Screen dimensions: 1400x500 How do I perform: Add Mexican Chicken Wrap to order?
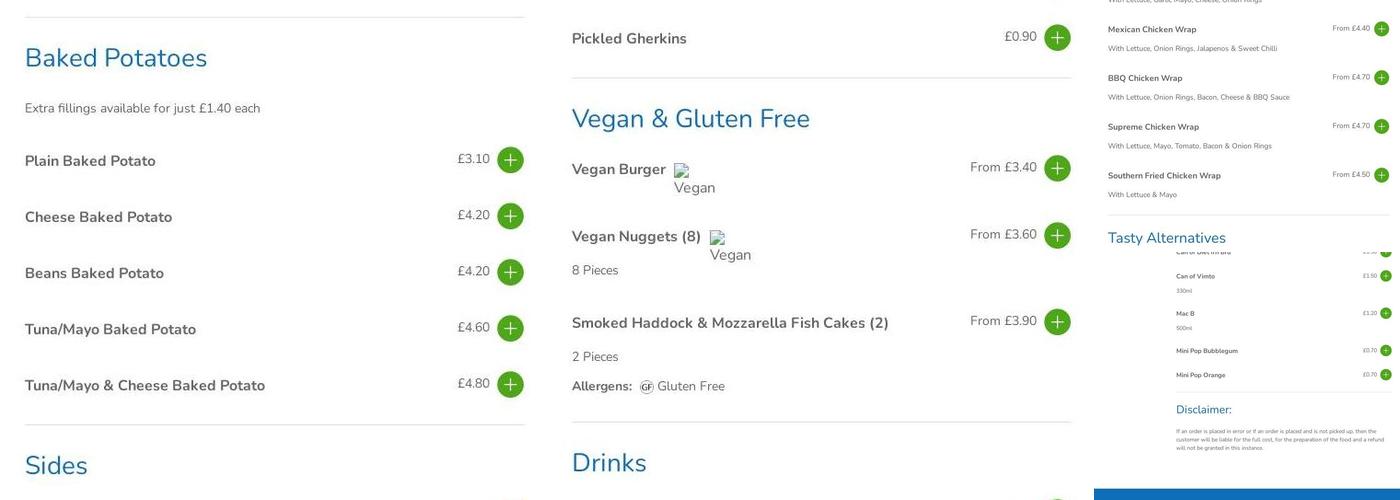pyautogui.click(x=1381, y=29)
